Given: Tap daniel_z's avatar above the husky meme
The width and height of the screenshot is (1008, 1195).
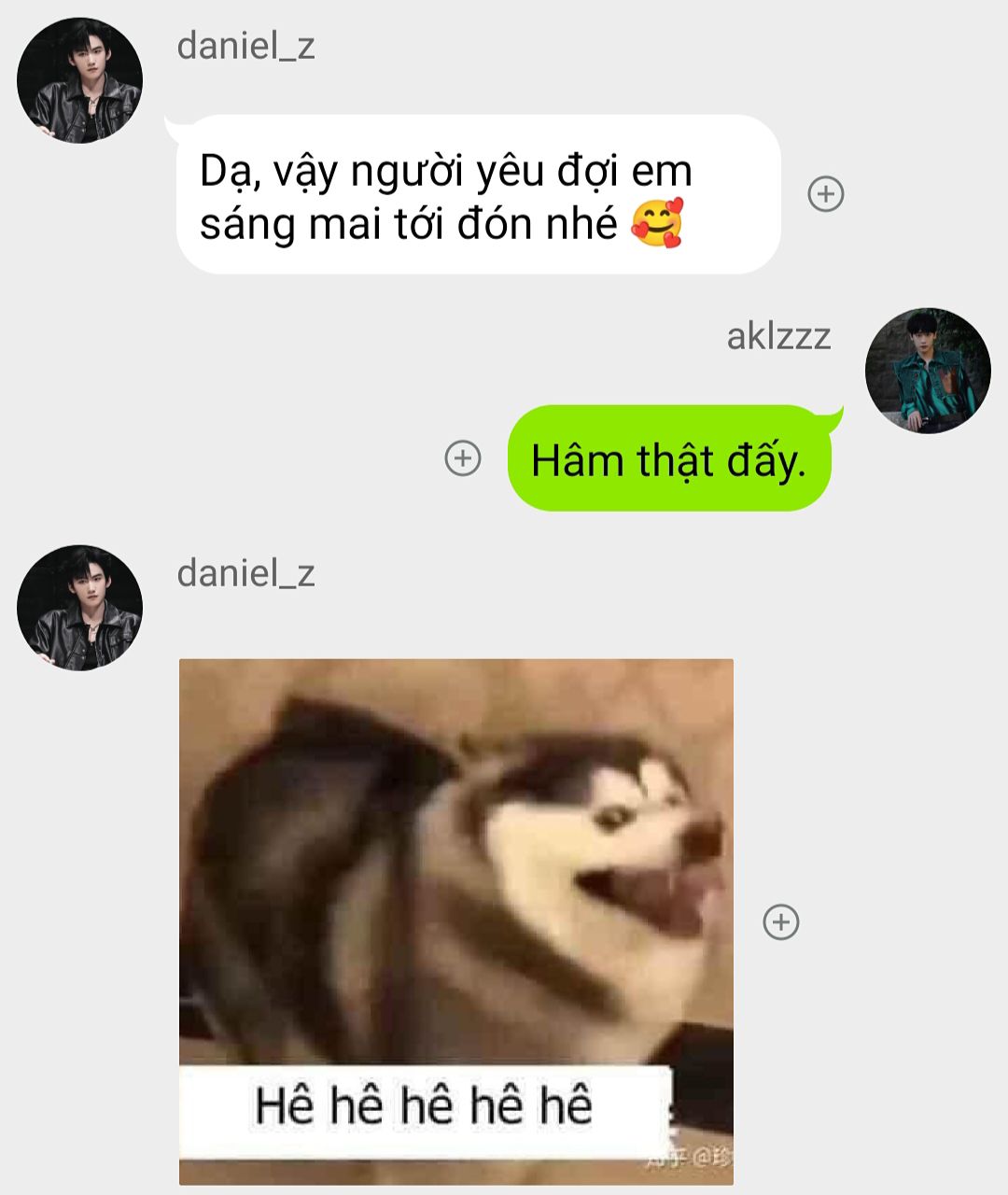Looking at the screenshot, I should (x=80, y=608).
